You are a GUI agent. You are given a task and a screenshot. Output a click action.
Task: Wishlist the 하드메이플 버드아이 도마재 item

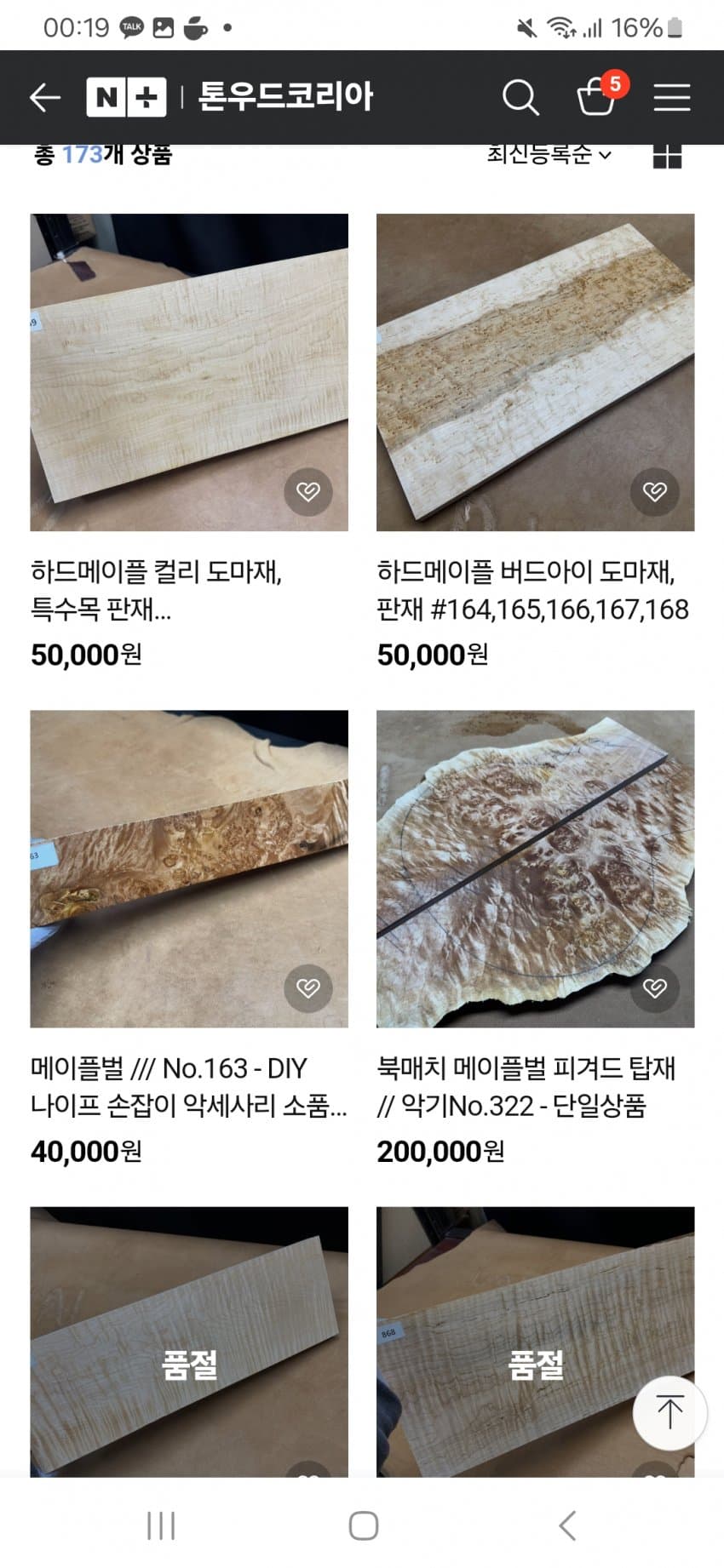click(654, 491)
